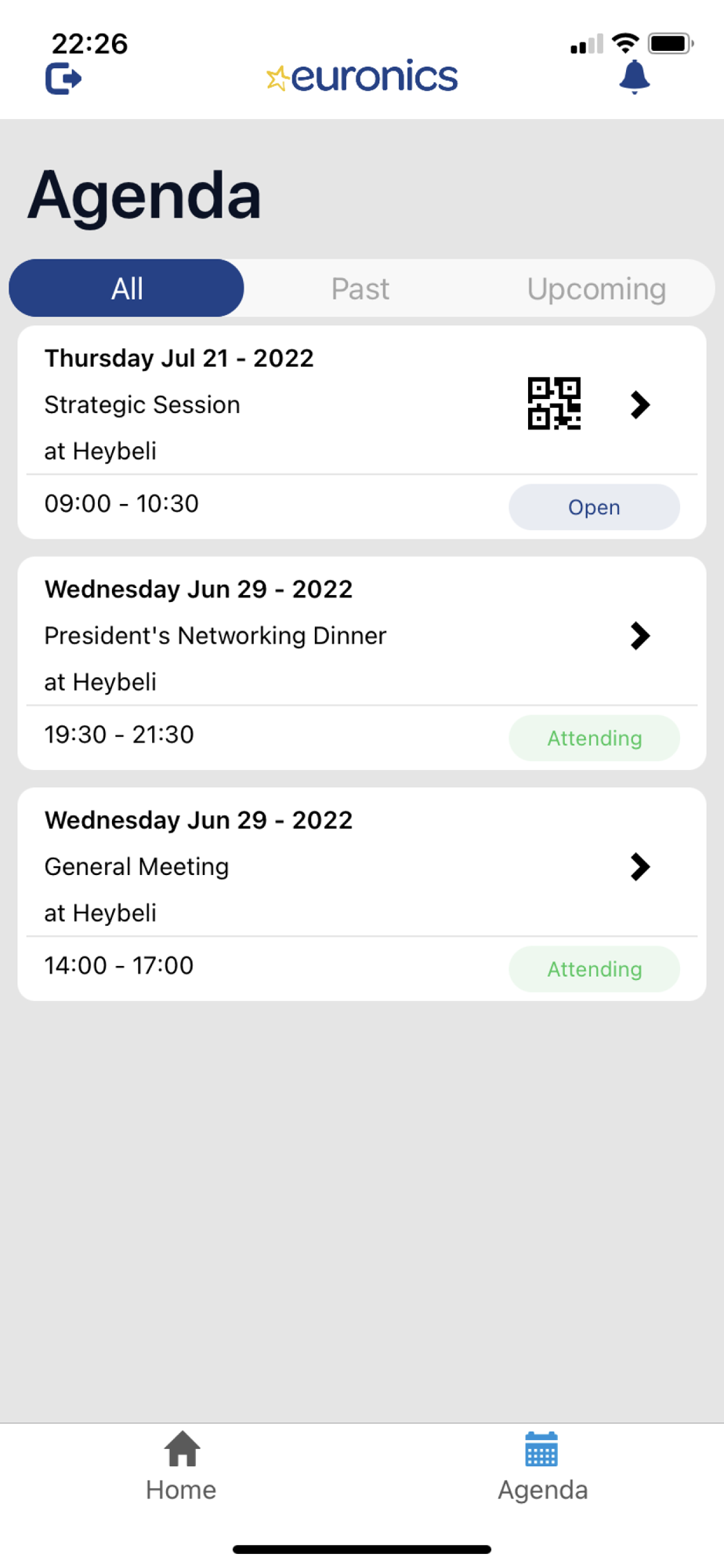Open the notifications bell
This screenshot has width=724, height=1568.
(x=634, y=78)
